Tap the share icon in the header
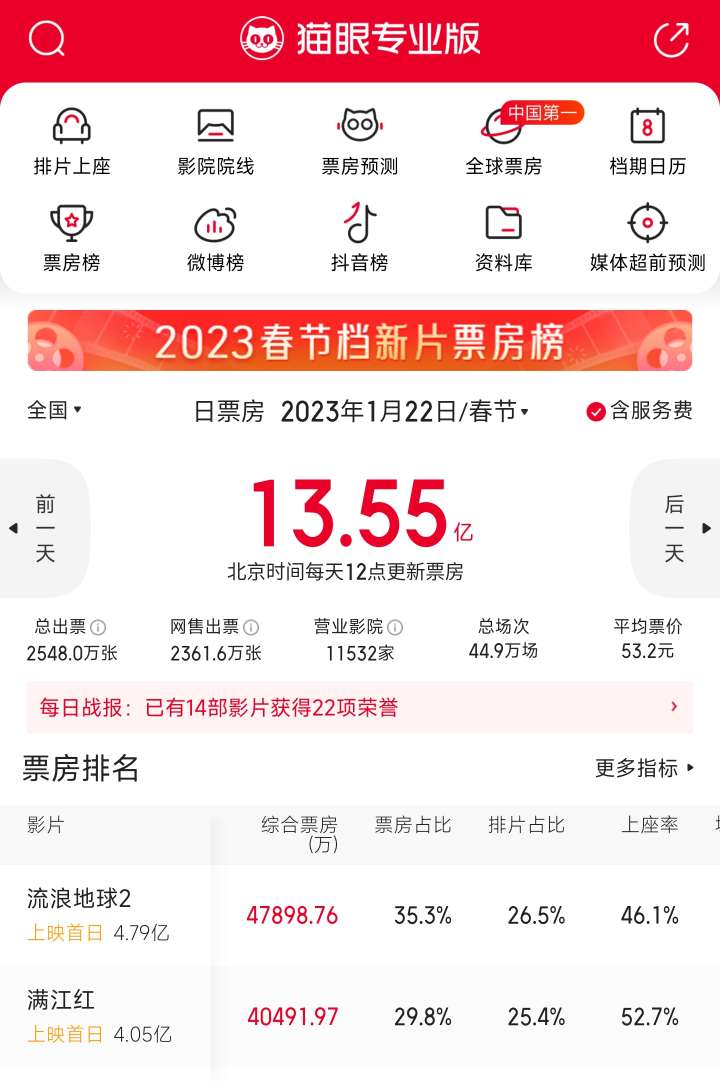This screenshot has width=720, height=1081. coord(671,39)
